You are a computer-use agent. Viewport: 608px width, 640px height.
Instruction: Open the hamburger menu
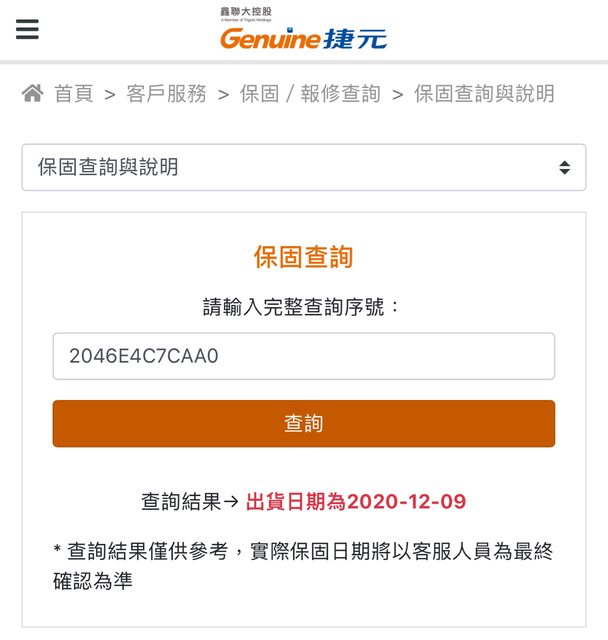[27, 29]
